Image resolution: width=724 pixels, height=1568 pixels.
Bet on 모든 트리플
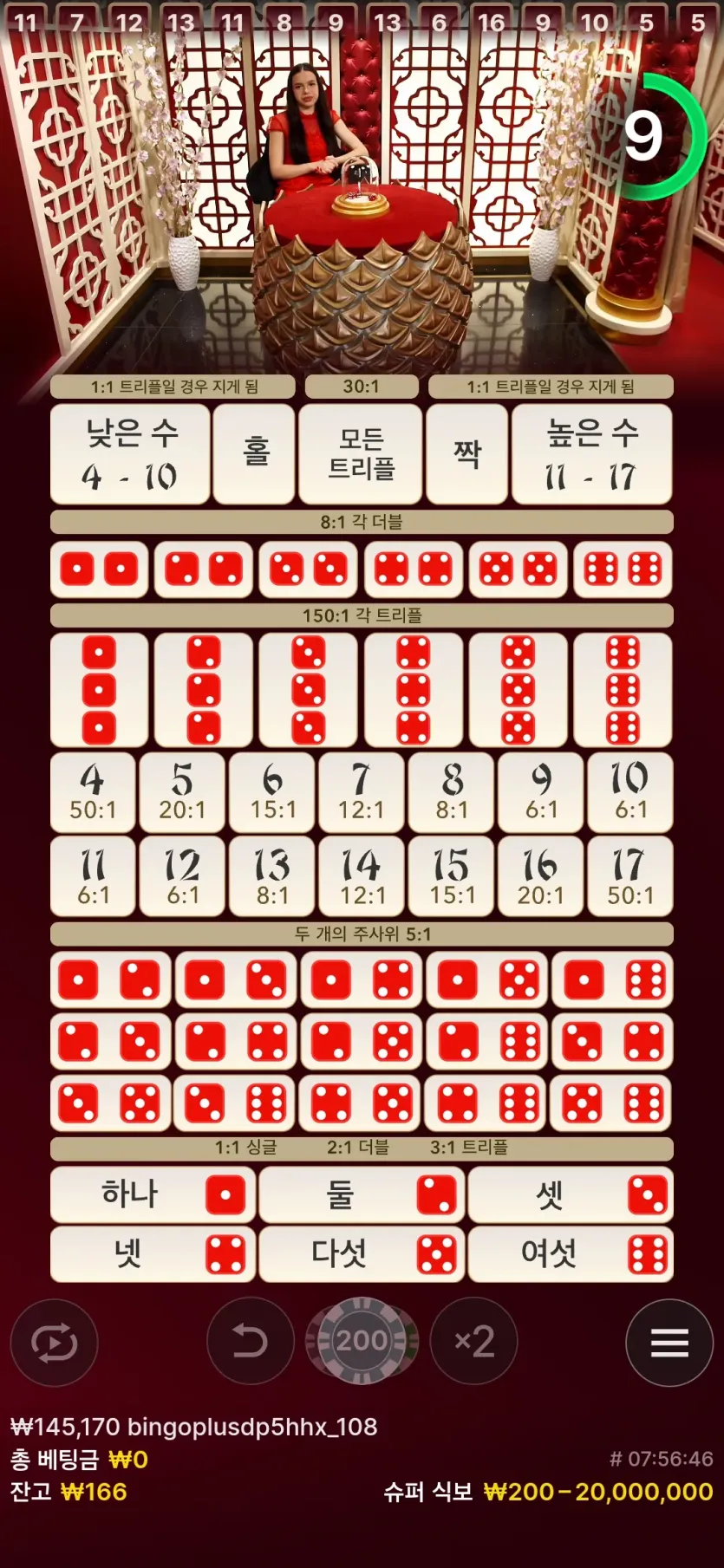click(x=361, y=454)
